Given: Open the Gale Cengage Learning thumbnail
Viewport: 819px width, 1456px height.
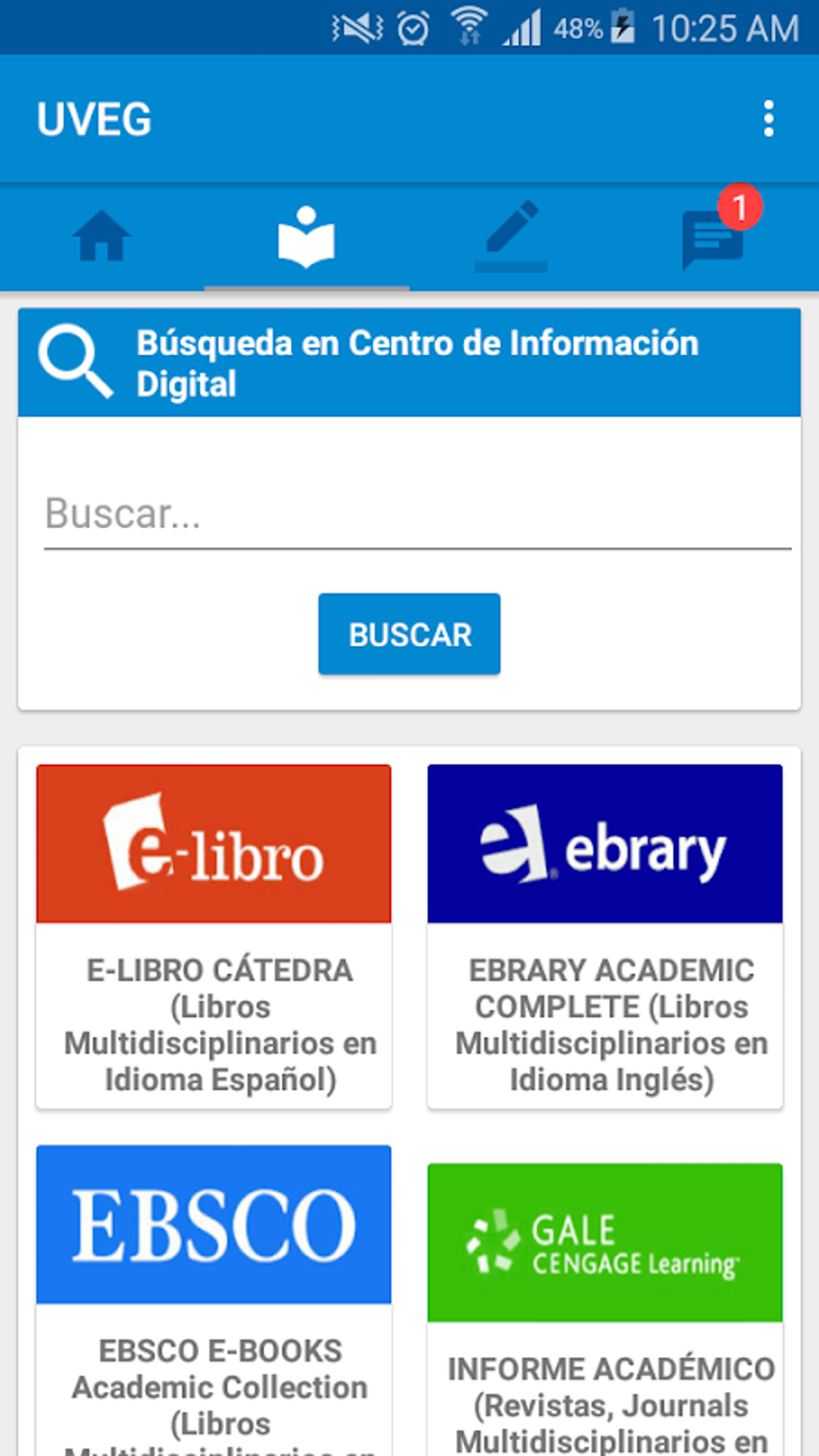Looking at the screenshot, I should (605, 1241).
